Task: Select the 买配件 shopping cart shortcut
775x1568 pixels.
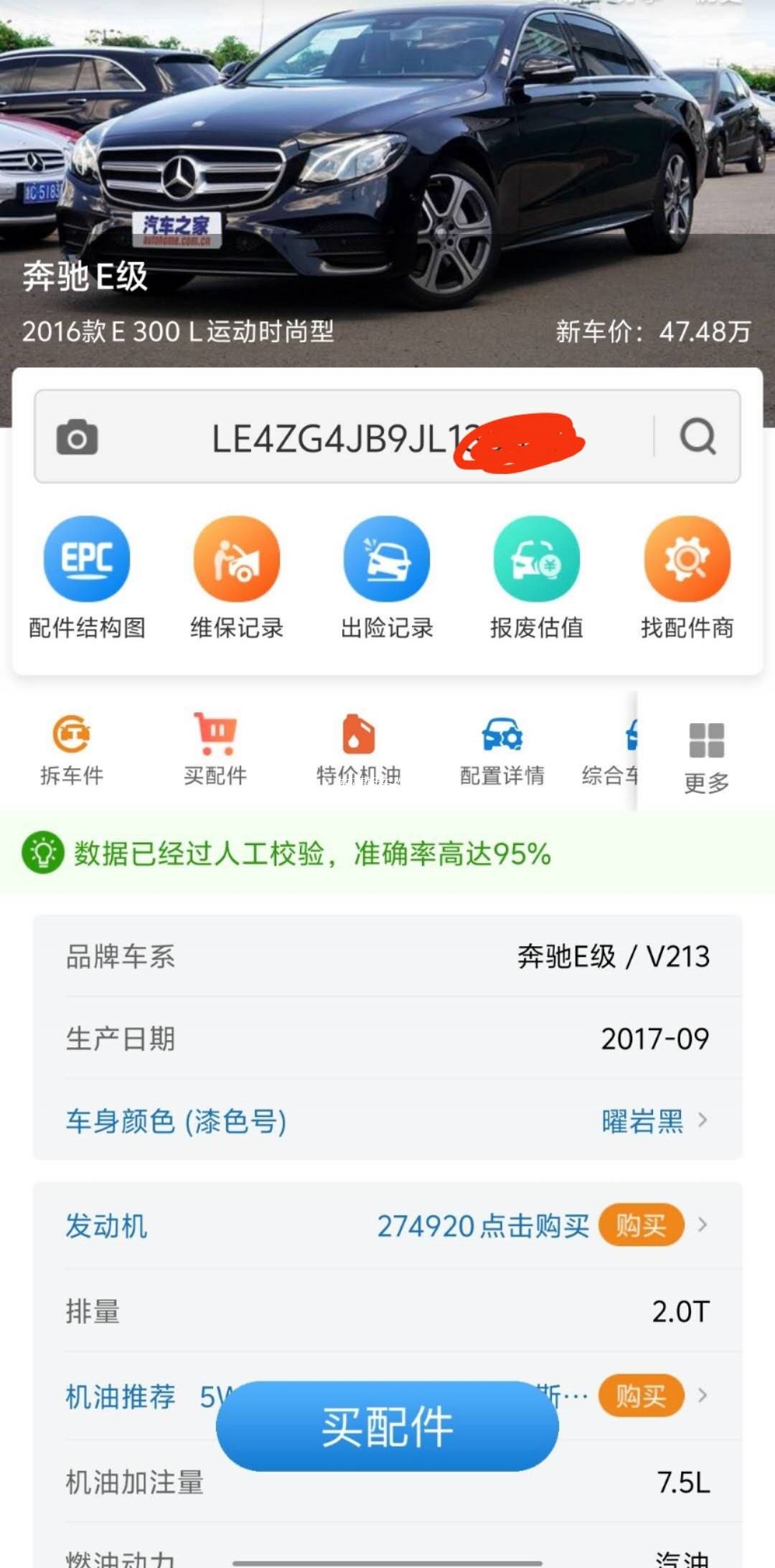Action: click(x=215, y=750)
